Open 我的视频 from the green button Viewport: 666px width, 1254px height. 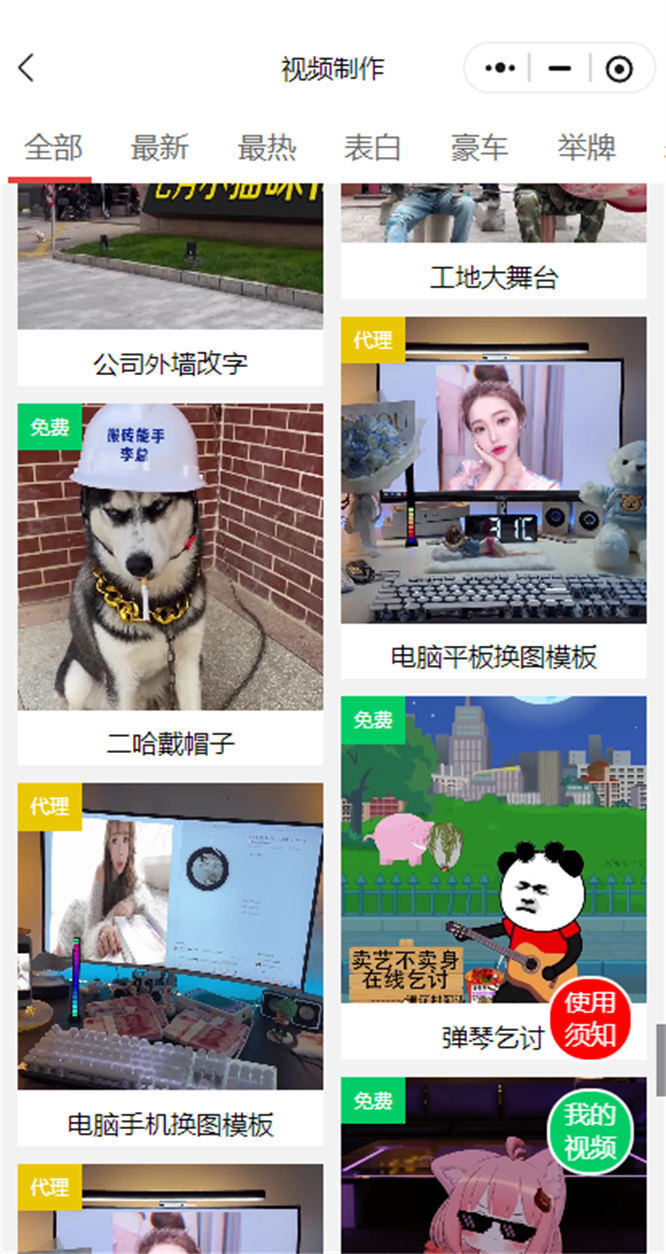pos(590,1130)
